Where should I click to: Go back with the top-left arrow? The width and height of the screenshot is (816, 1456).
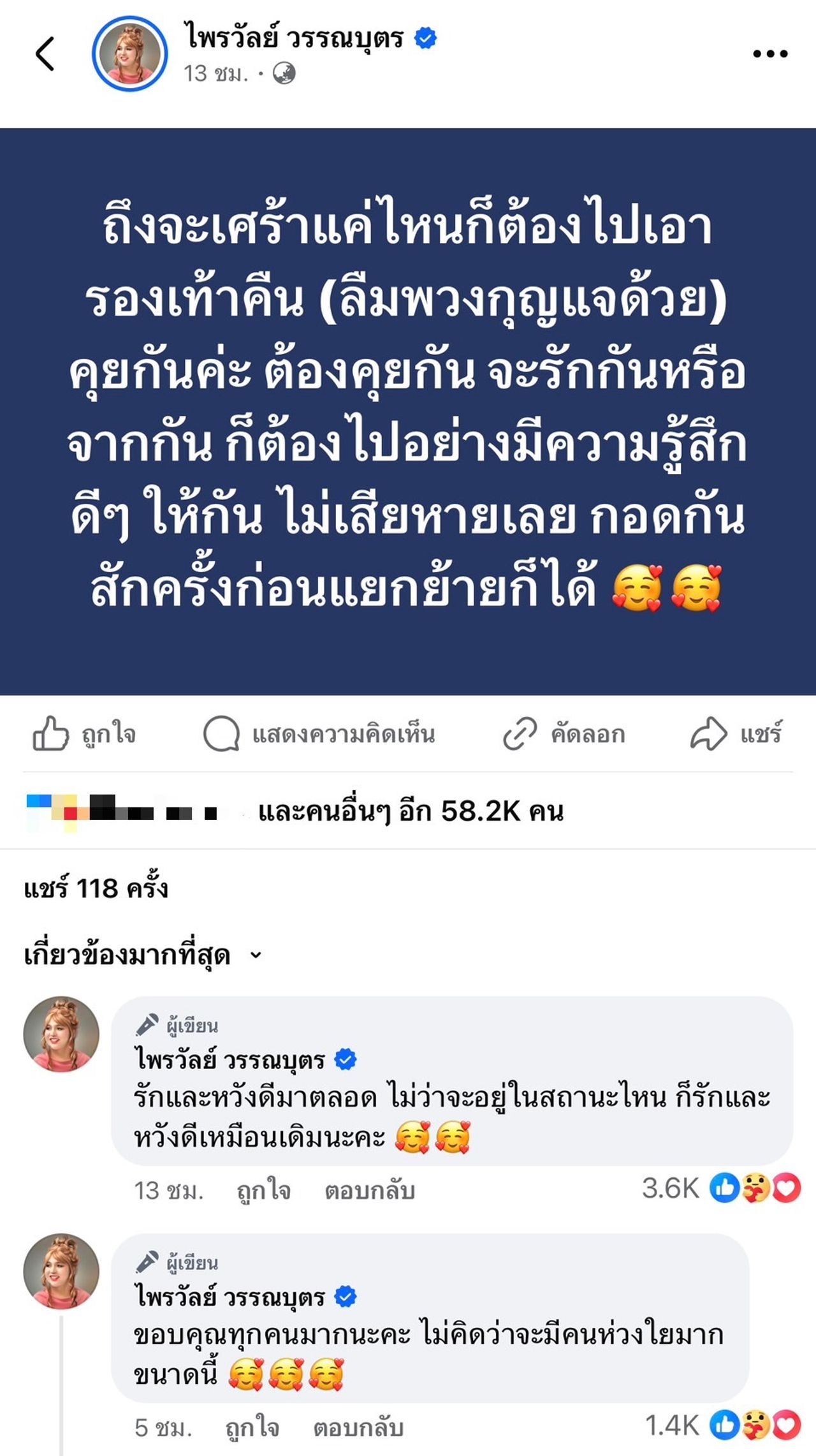coord(45,54)
